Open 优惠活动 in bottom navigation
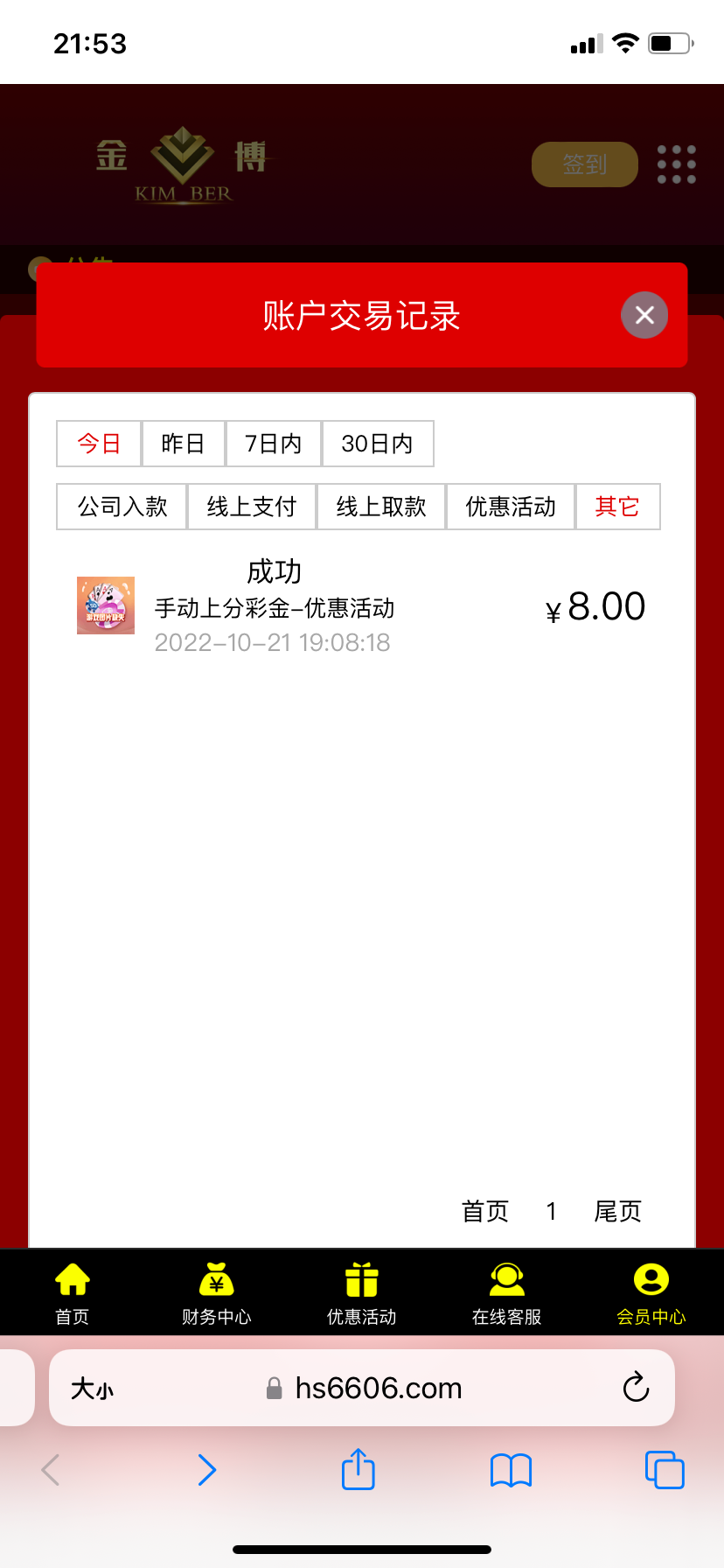This screenshot has width=724, height=1568. 361,1293
